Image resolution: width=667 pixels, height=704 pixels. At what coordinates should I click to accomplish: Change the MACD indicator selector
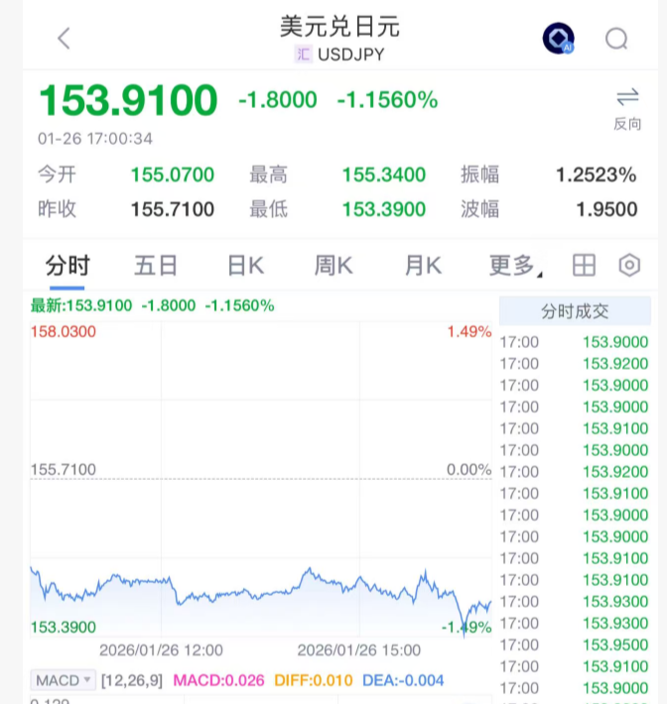[x=63, y=680]
